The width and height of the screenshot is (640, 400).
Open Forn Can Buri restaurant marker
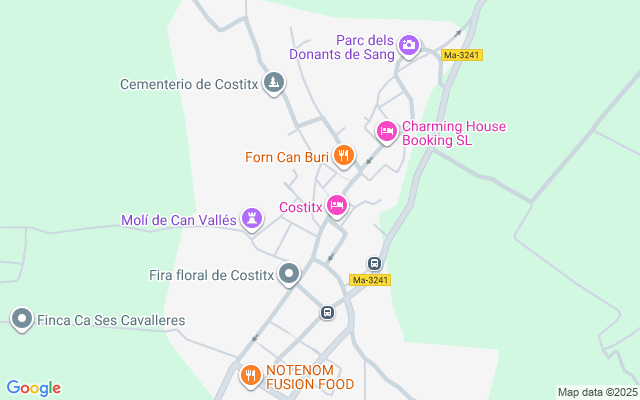pos(343,155)
